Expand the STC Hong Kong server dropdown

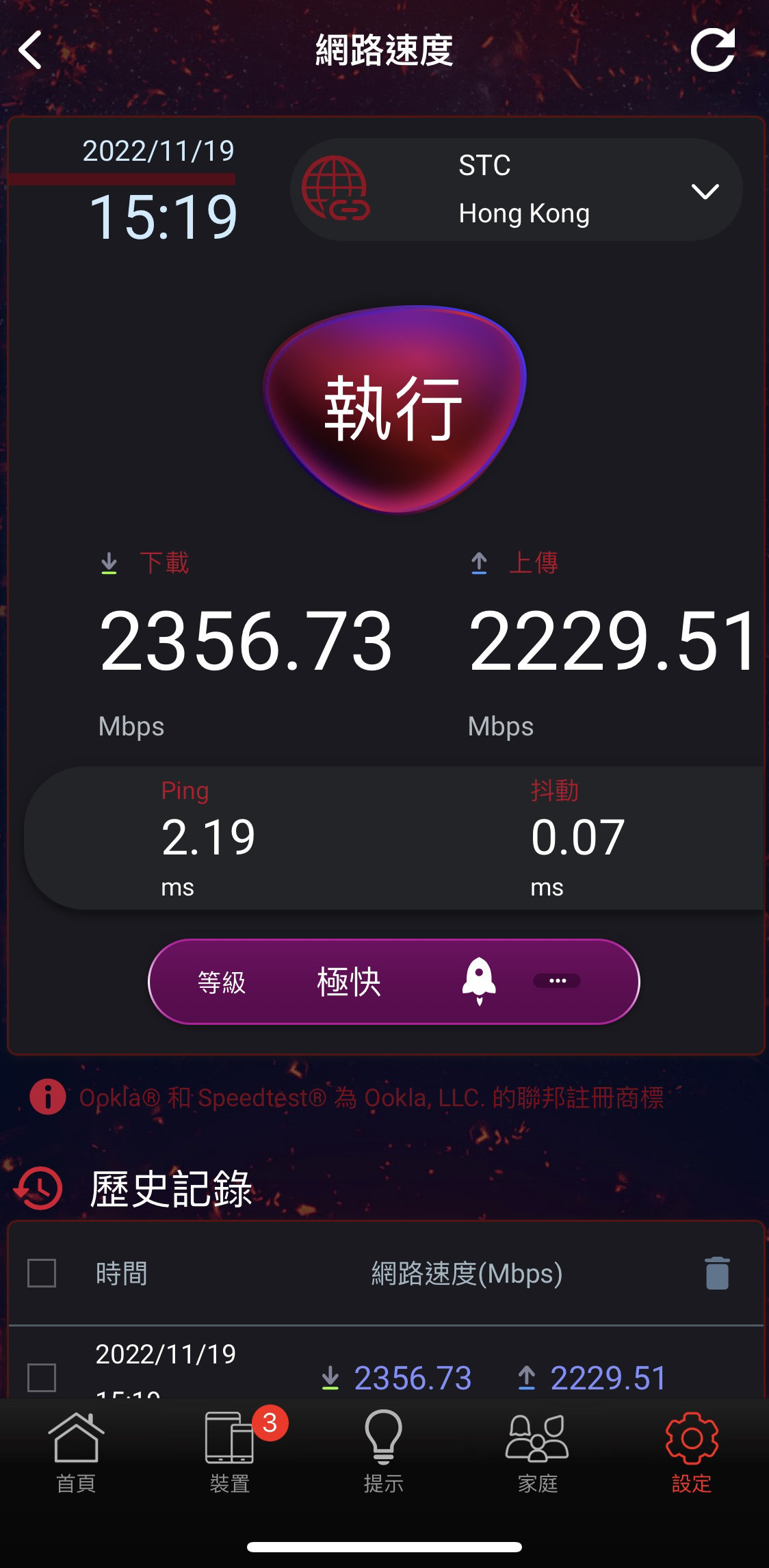click(705, 192)
